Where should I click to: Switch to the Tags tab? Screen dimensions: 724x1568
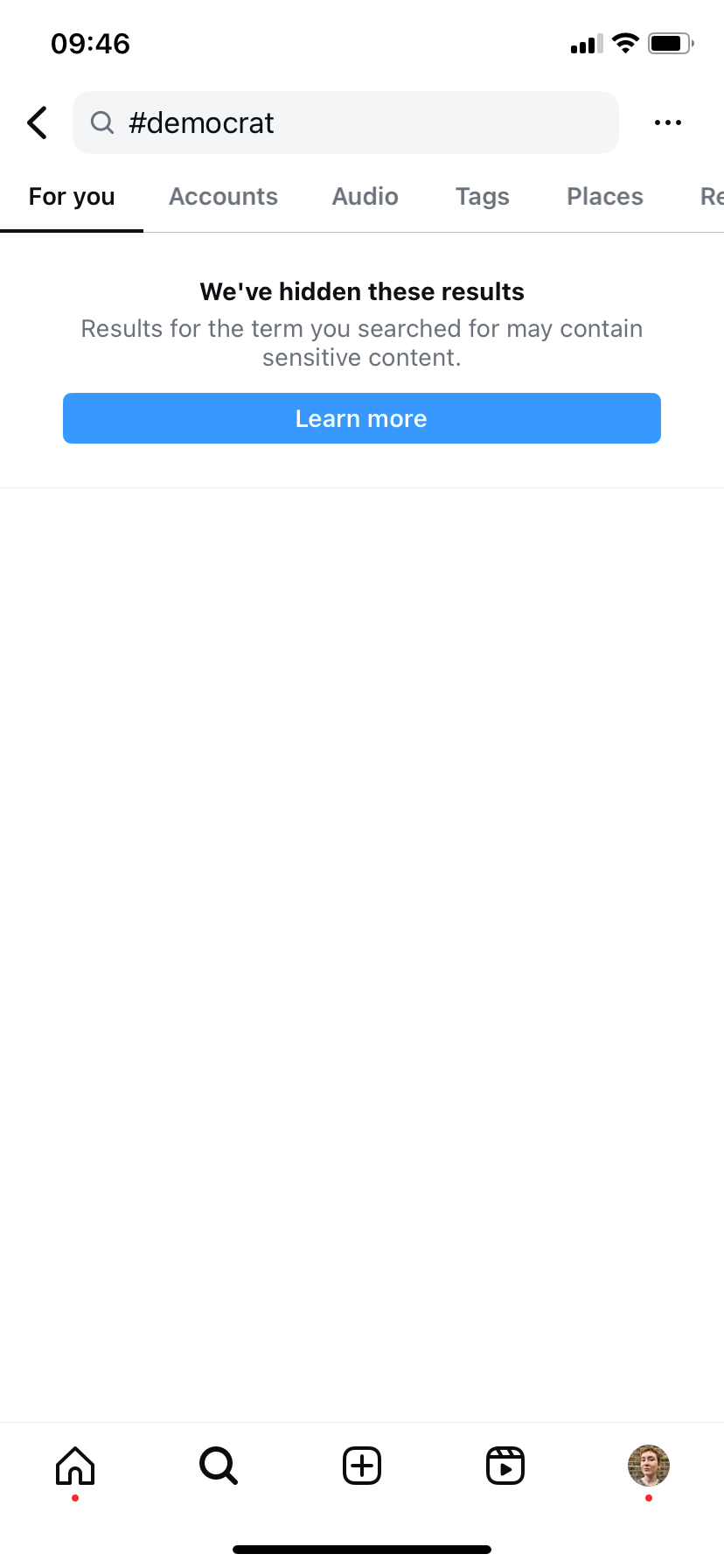pos(482,197)
